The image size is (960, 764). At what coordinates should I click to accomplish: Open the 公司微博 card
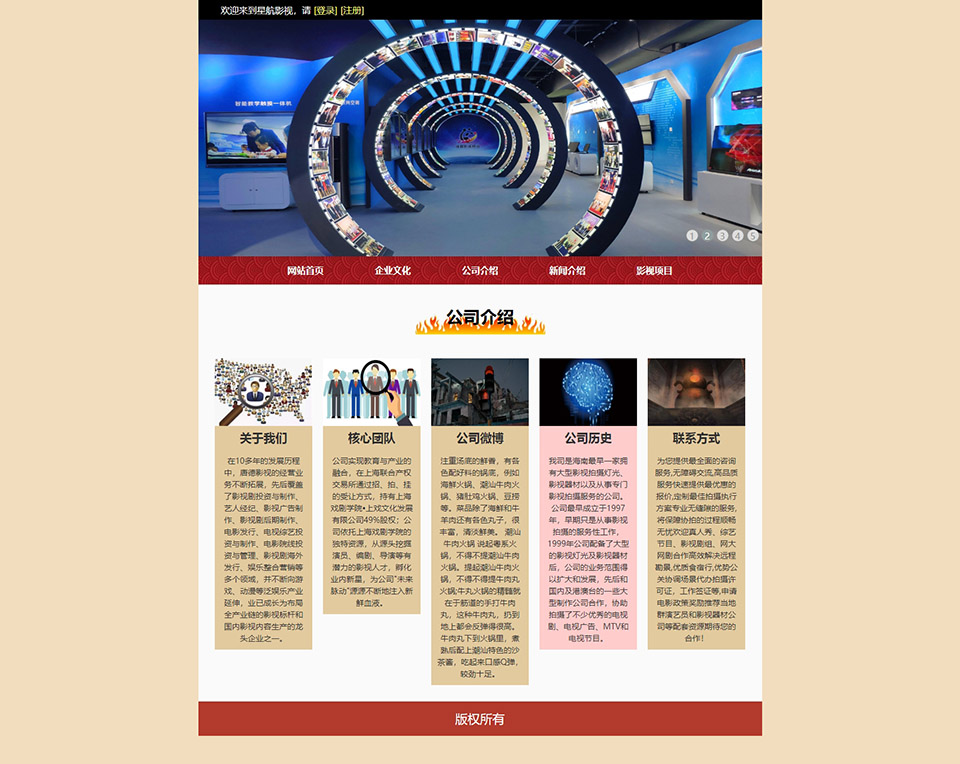(x=480, y=438)
